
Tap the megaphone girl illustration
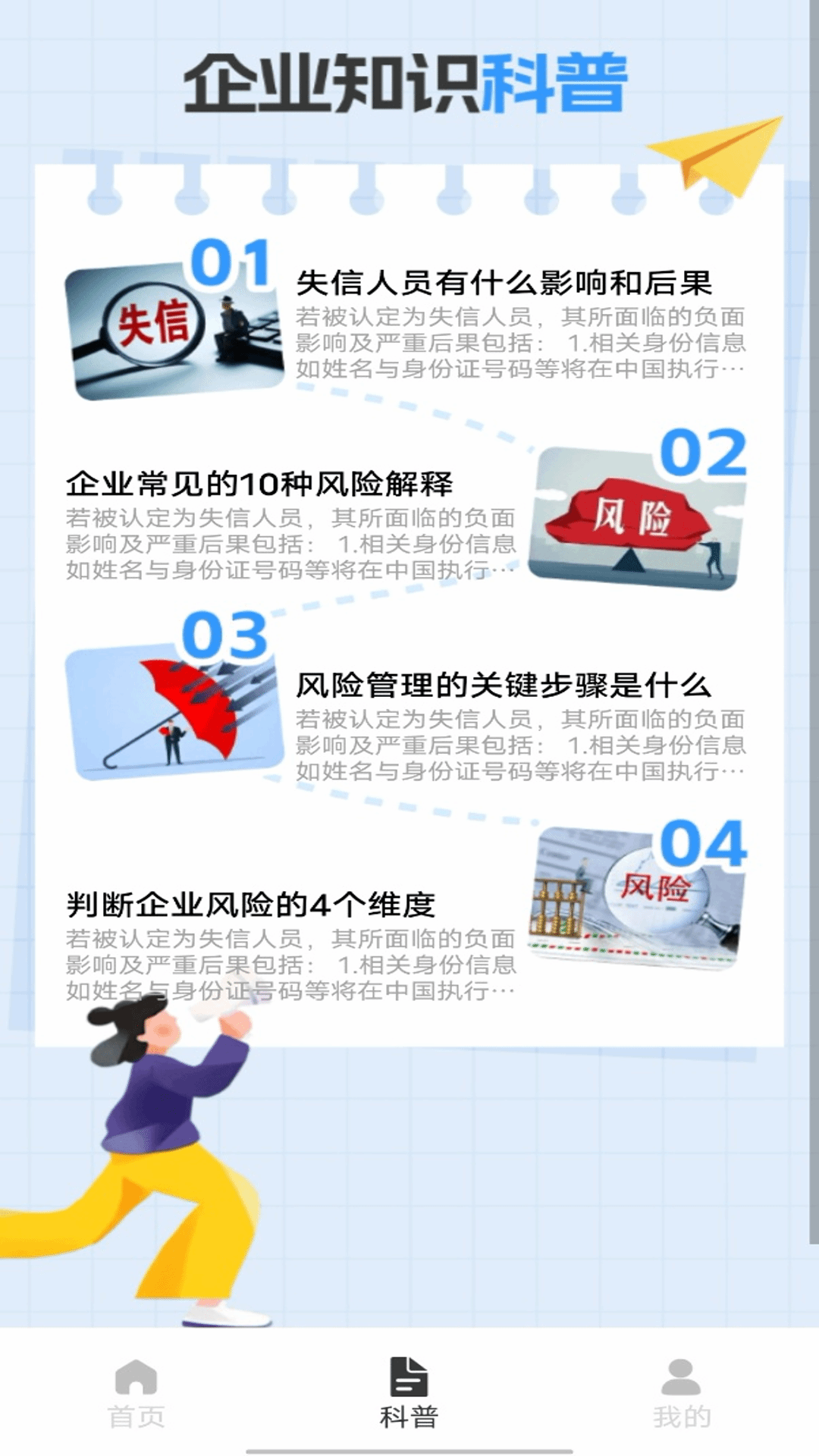[167, 1153]
